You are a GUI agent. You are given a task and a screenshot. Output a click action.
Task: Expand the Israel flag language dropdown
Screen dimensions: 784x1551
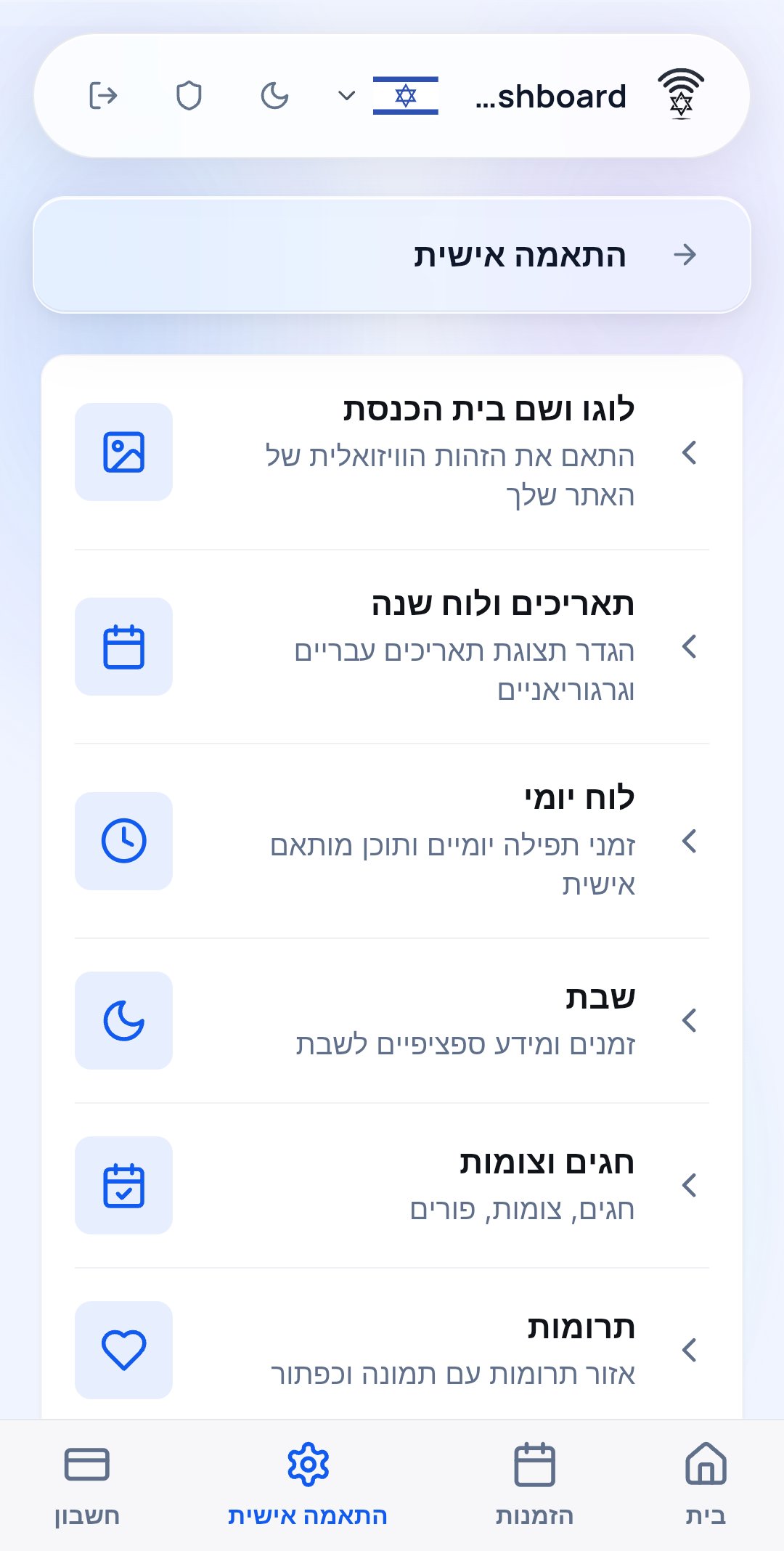tap(388, 96)
